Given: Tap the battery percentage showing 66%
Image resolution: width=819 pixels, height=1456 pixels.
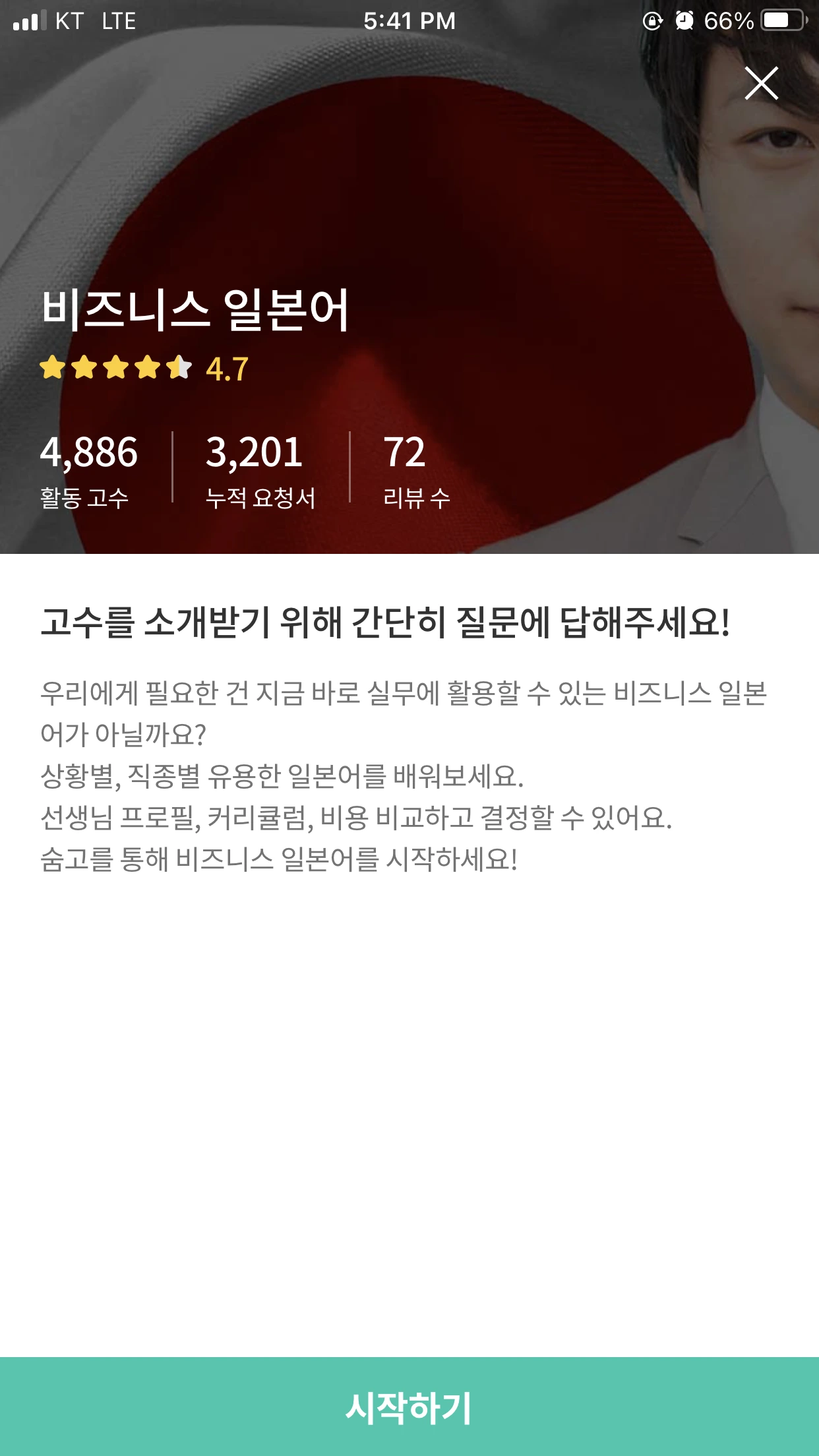Looking at the screenshot, I should tap(731, 22).
